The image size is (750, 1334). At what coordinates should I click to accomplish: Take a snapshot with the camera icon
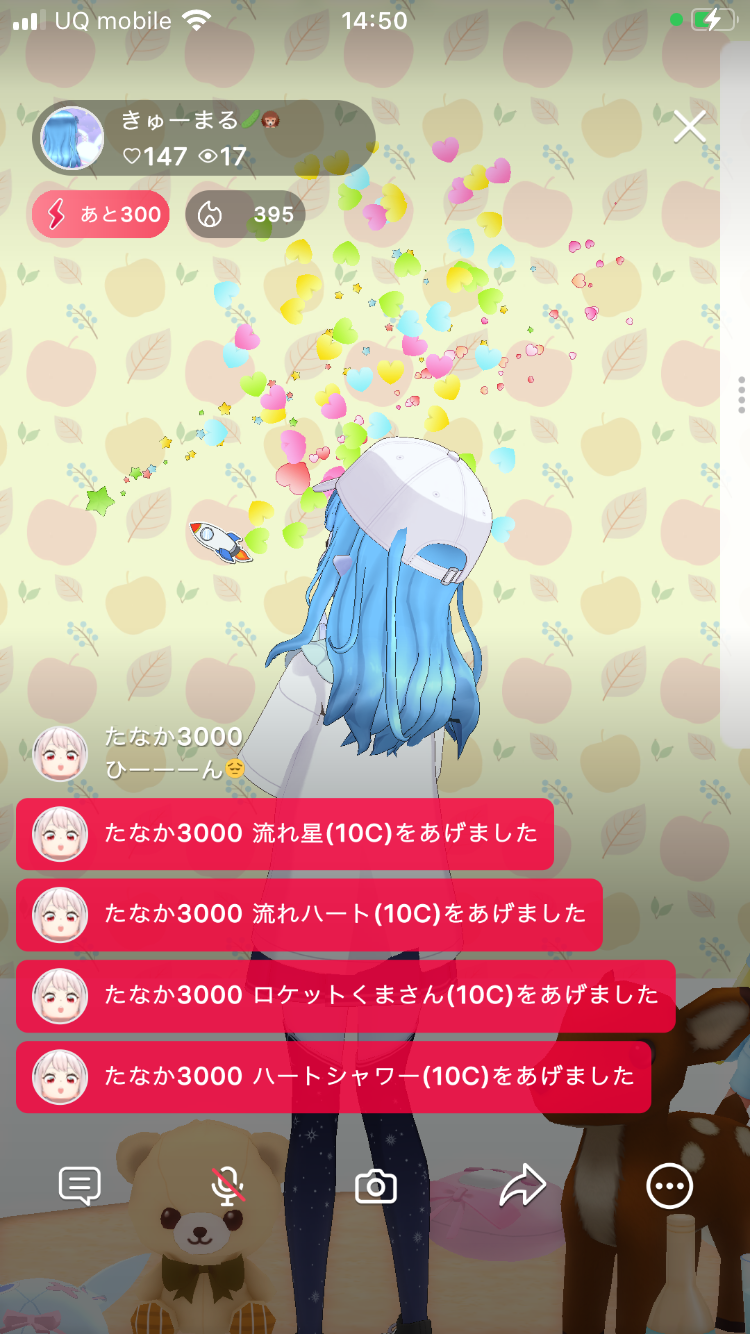pyautogui.click(x=376, y=1187)
